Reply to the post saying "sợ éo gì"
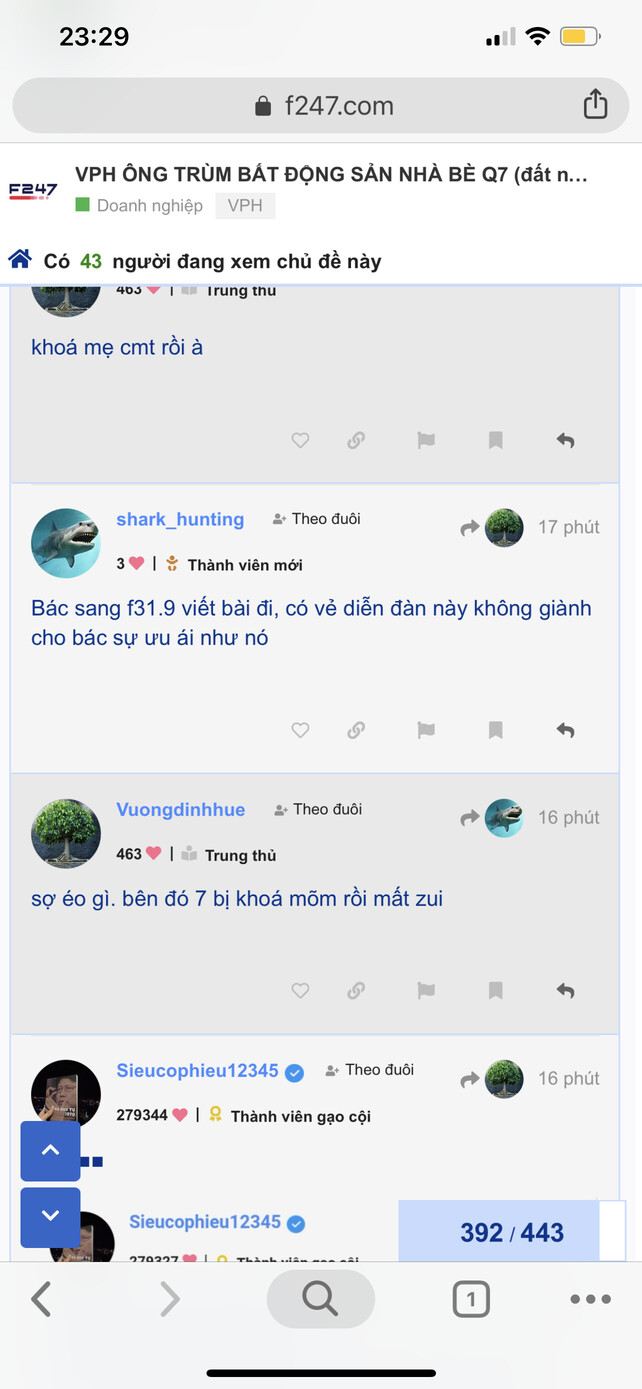Image resolution: width=642 pixels, height=1389 pixels. coord(565,991)
